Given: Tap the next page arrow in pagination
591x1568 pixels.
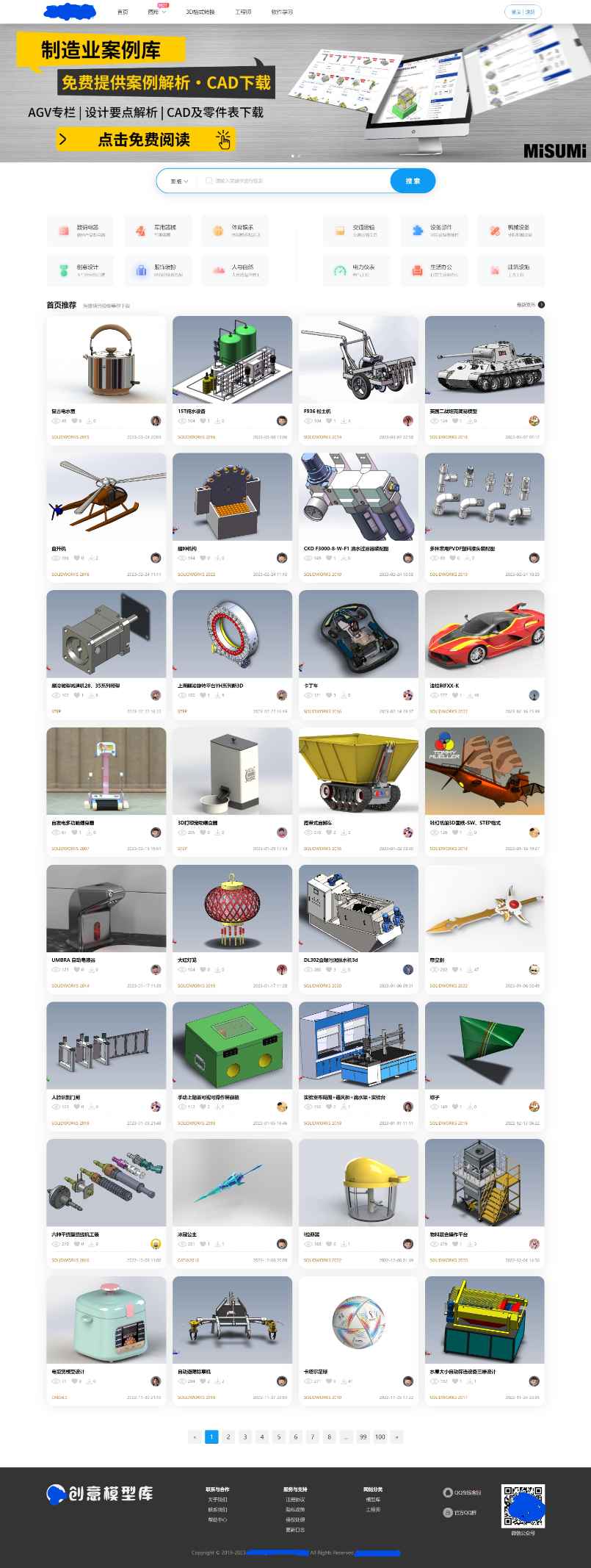Looking at the screenshot, I should (396, 1436).
